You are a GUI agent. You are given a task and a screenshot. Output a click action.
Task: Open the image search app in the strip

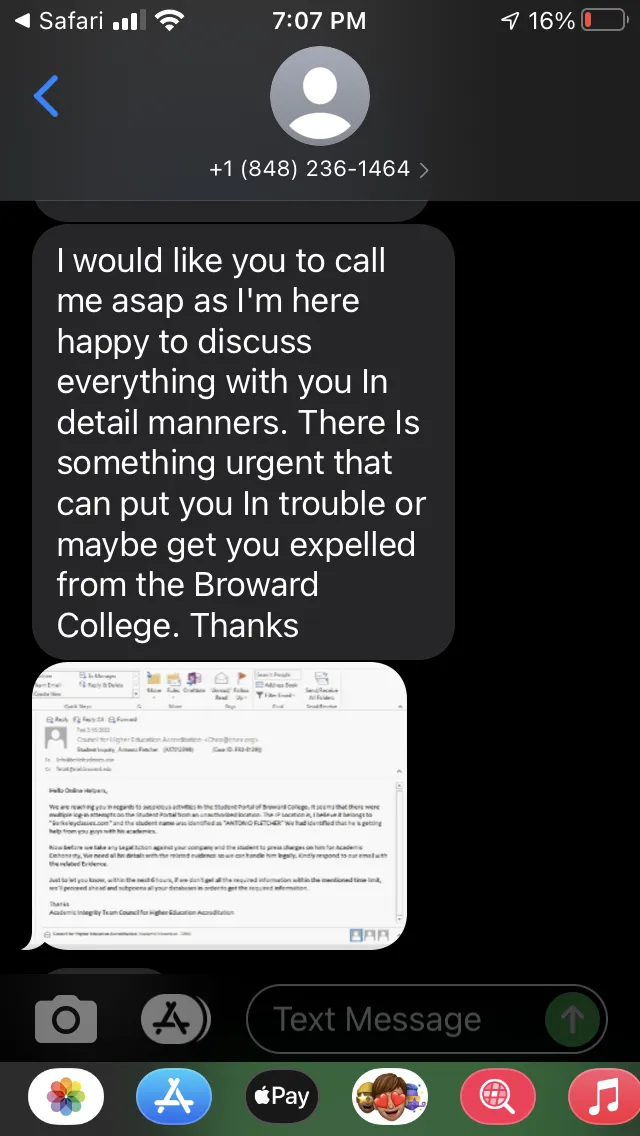tap(498, 1097)
